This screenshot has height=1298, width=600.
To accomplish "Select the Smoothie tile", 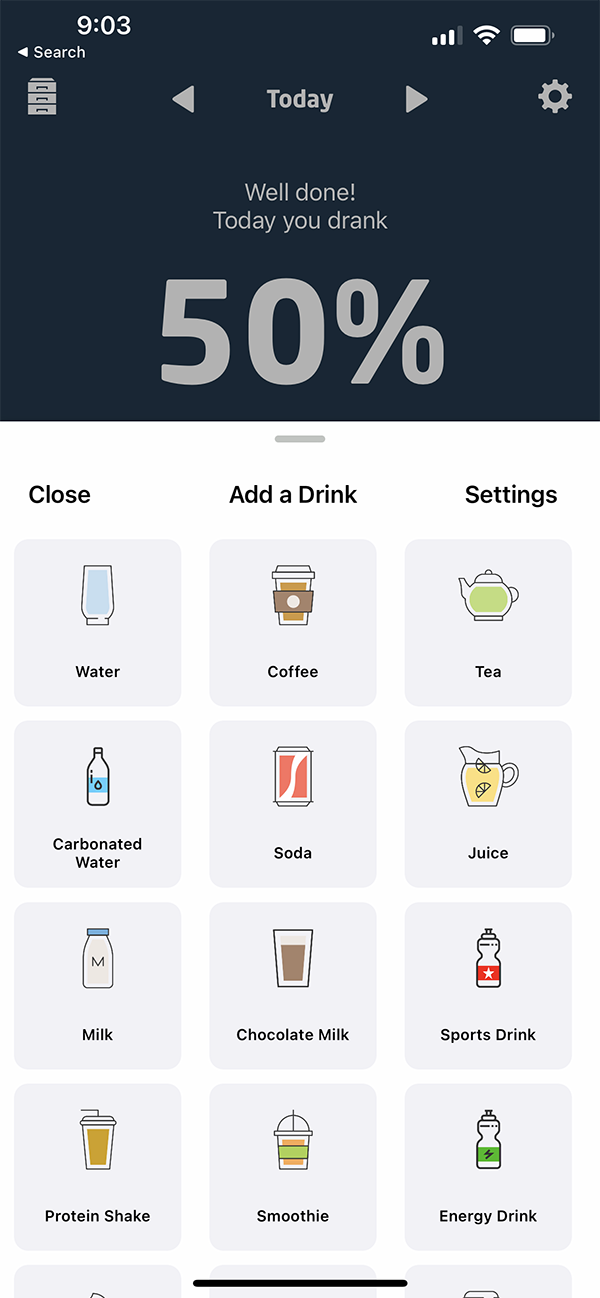I will [x=293, y=1166].
